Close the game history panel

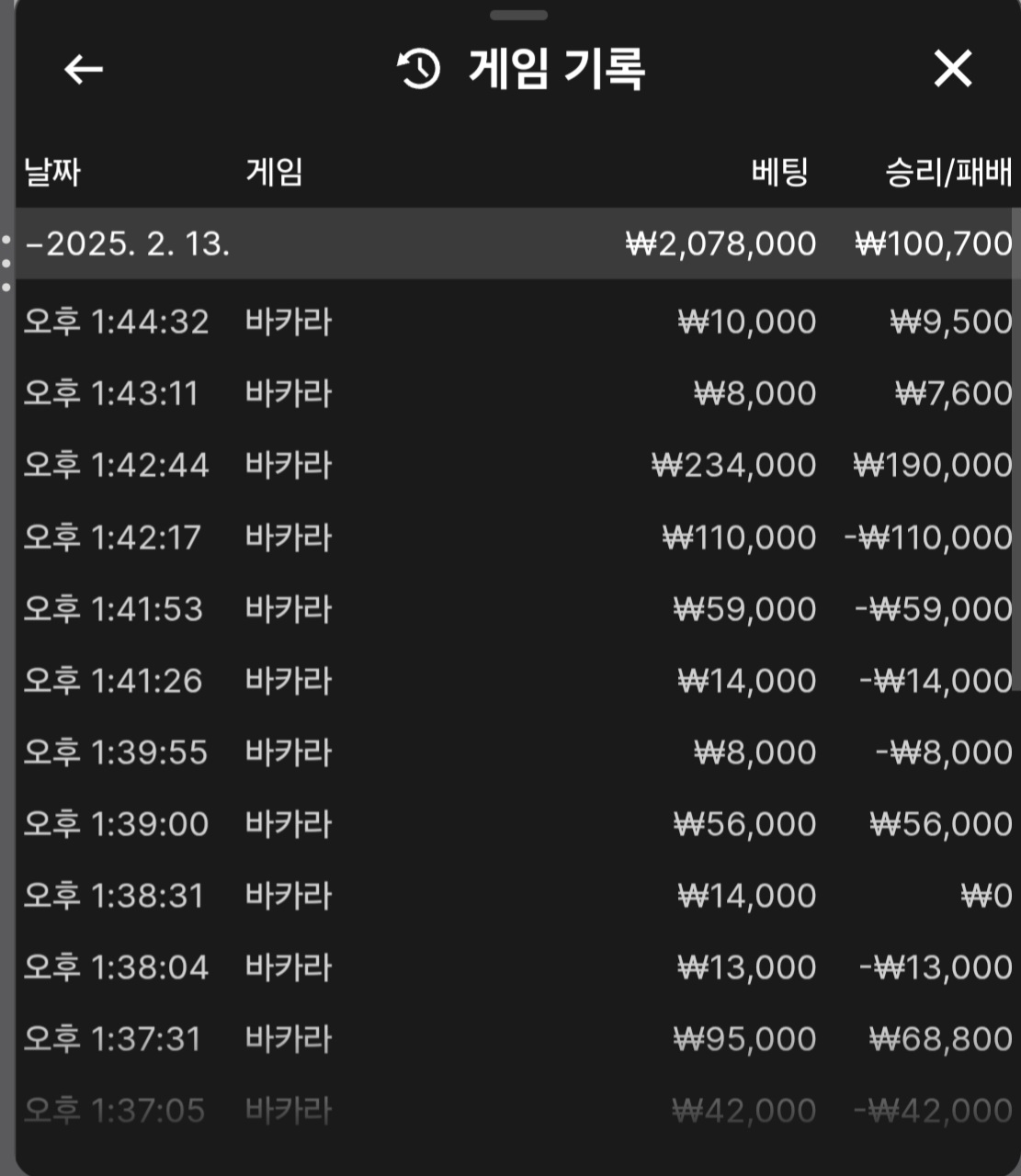[x=952, y=69]
